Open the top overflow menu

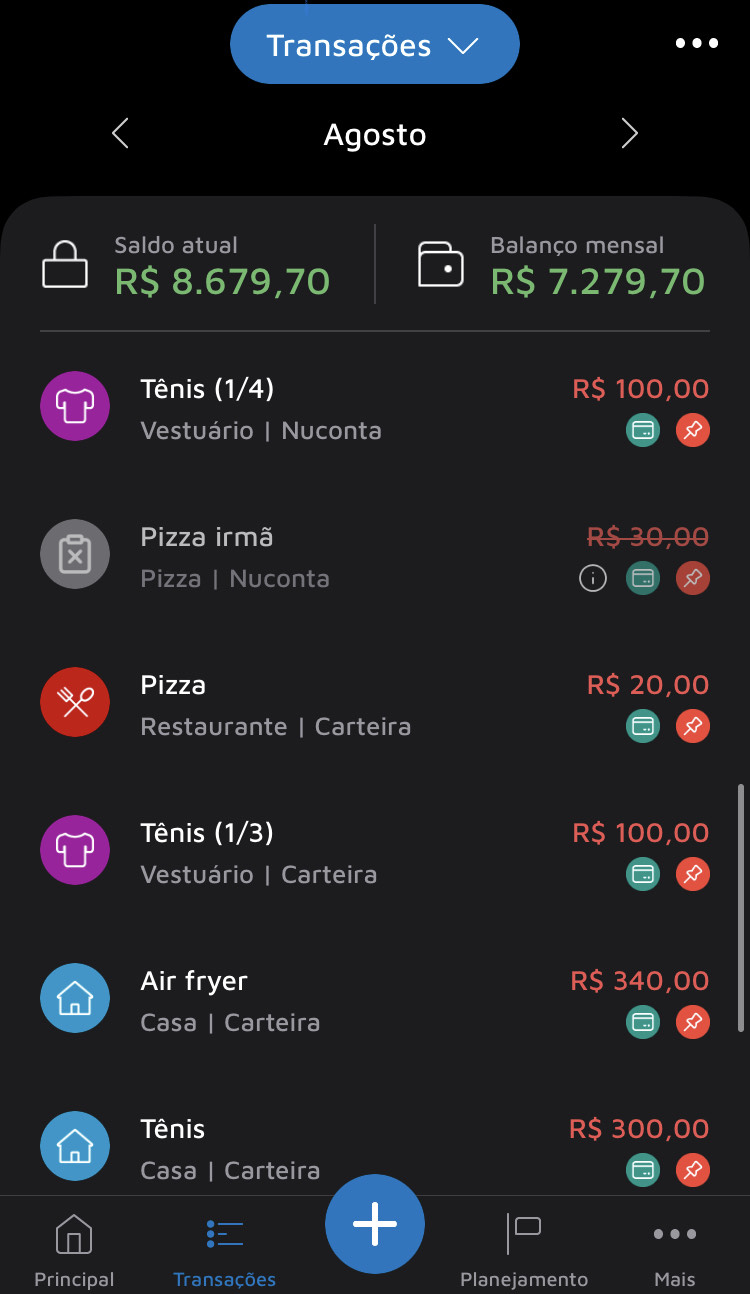696,44
